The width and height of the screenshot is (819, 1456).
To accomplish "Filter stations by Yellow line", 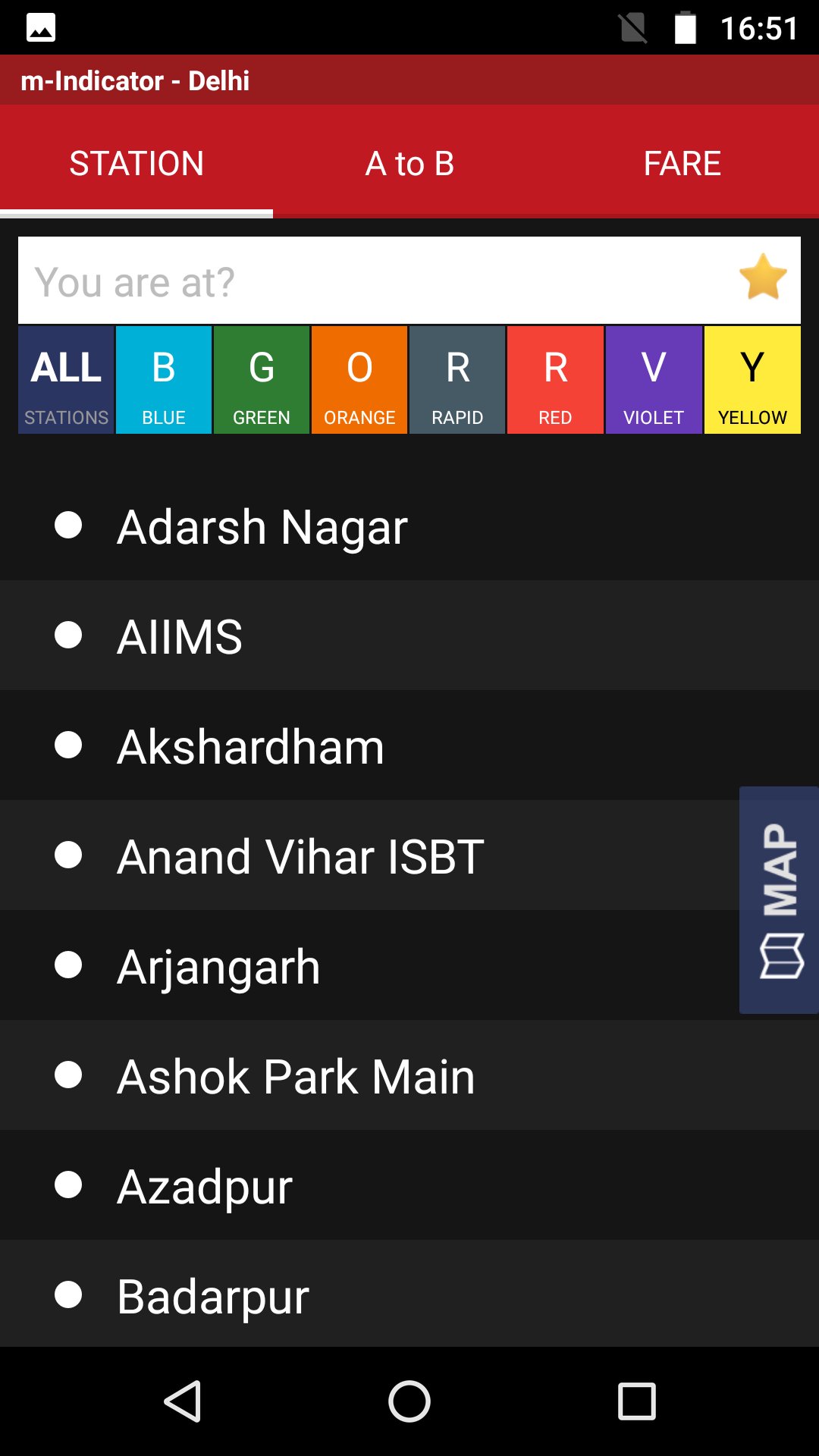I will pos(752,380).
